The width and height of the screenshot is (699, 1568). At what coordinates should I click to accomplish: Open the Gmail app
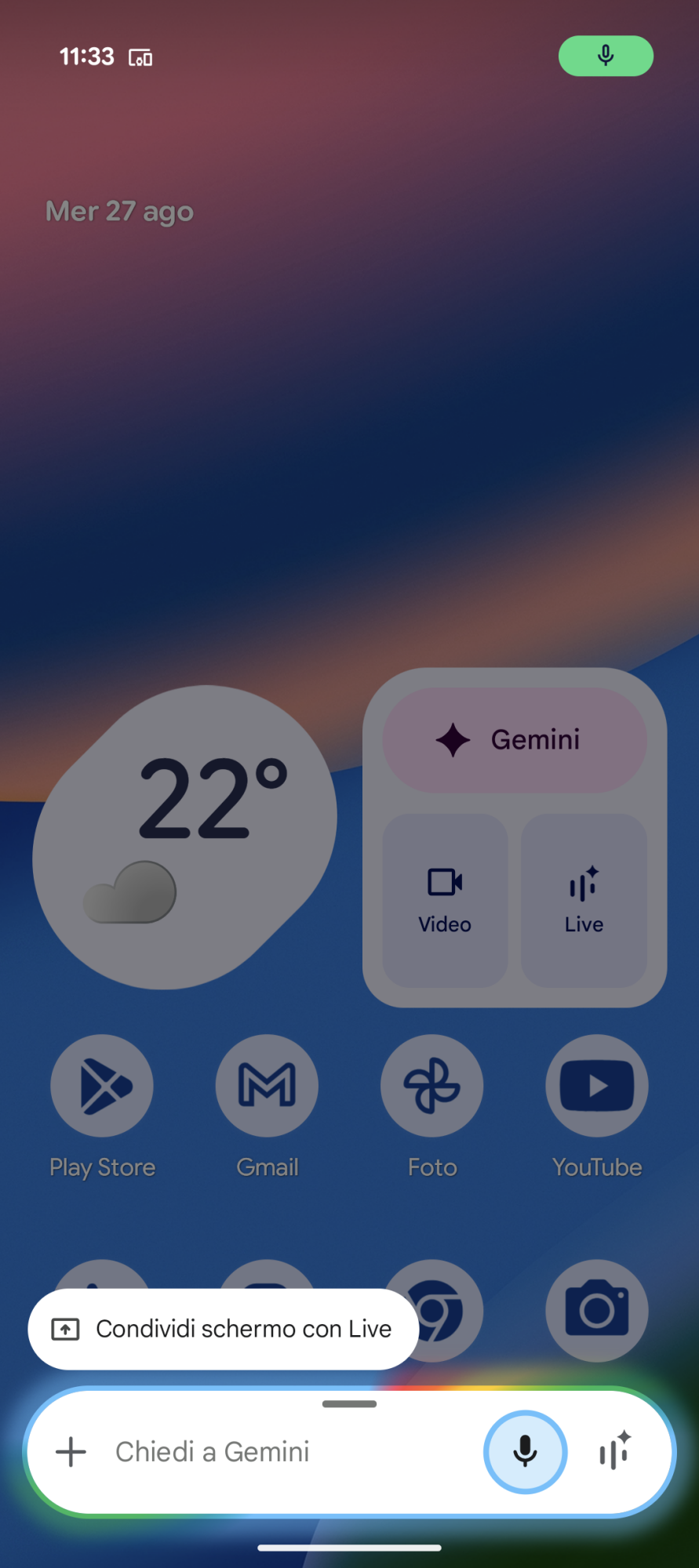(267, 1086)
